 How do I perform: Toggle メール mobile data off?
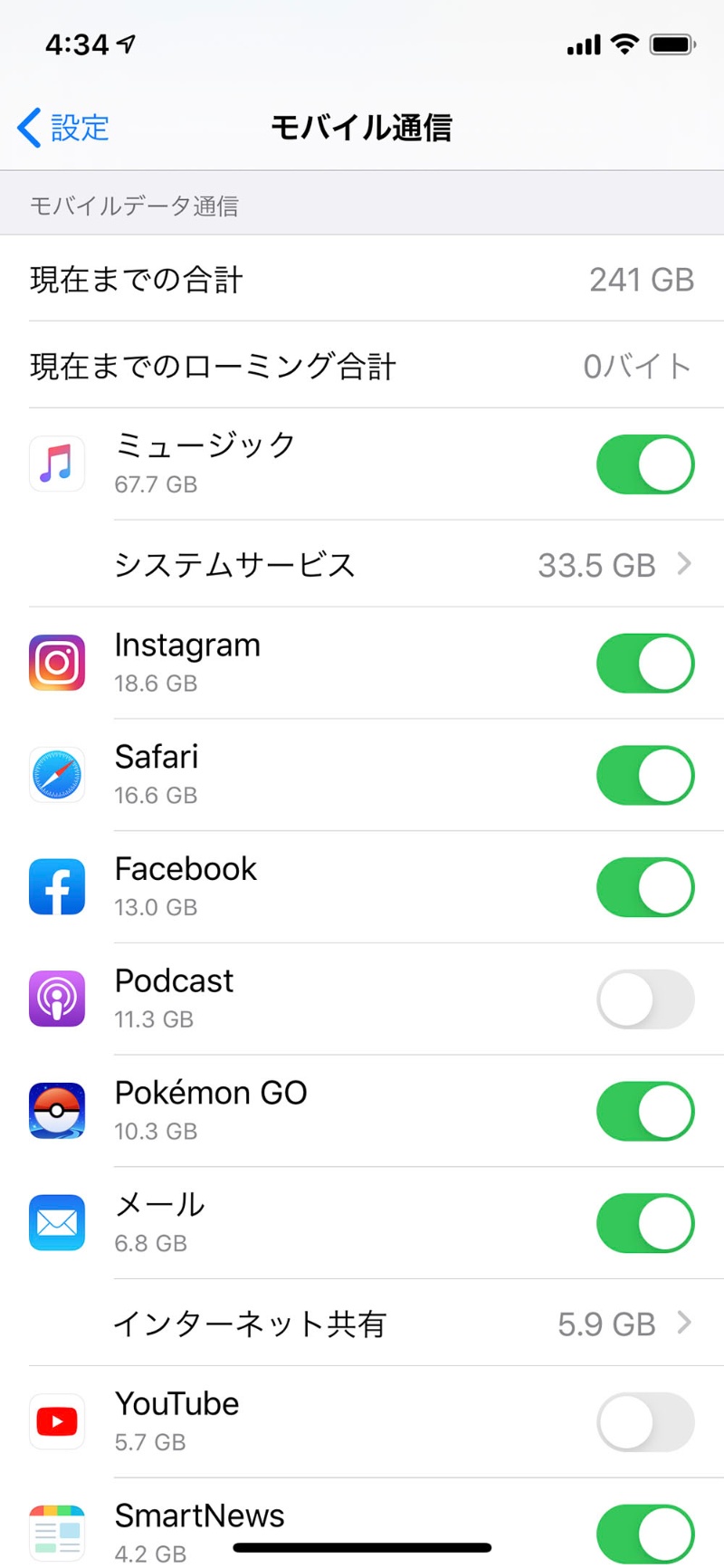pyautogui.click(x=644, y=1223)
